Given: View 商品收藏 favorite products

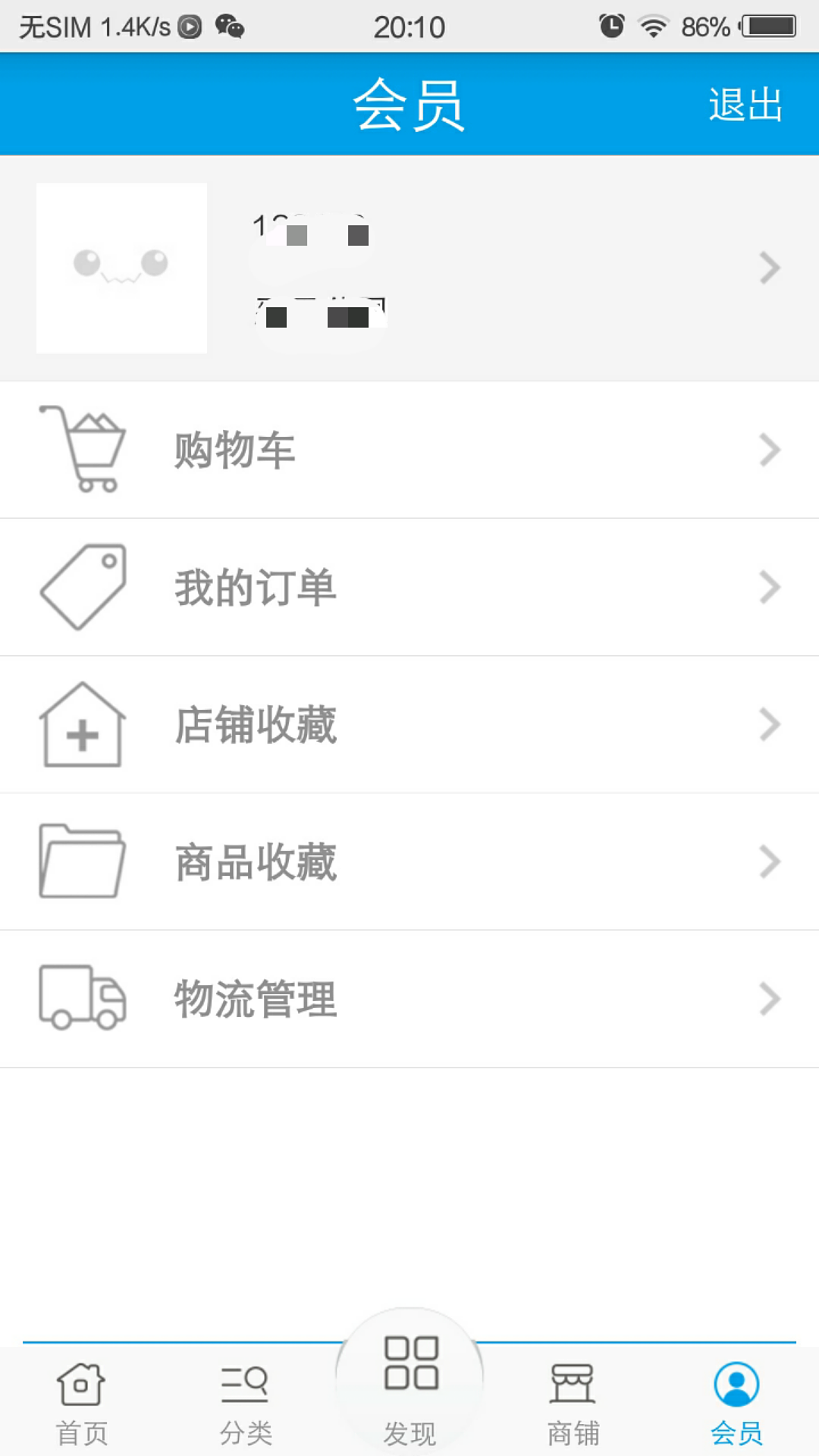Looking at the screenshot, I should click(409, 862).
